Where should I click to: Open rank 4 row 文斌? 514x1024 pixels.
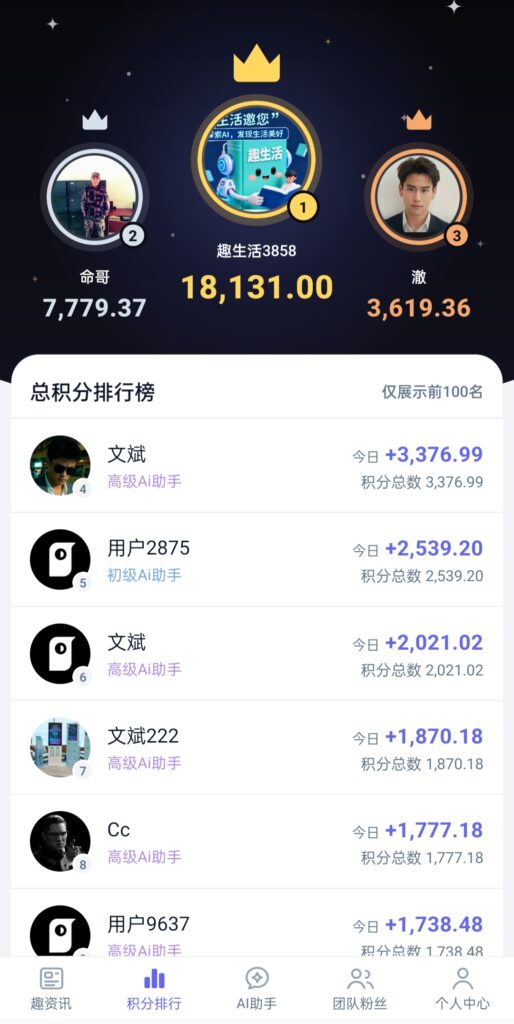point(257,466)
